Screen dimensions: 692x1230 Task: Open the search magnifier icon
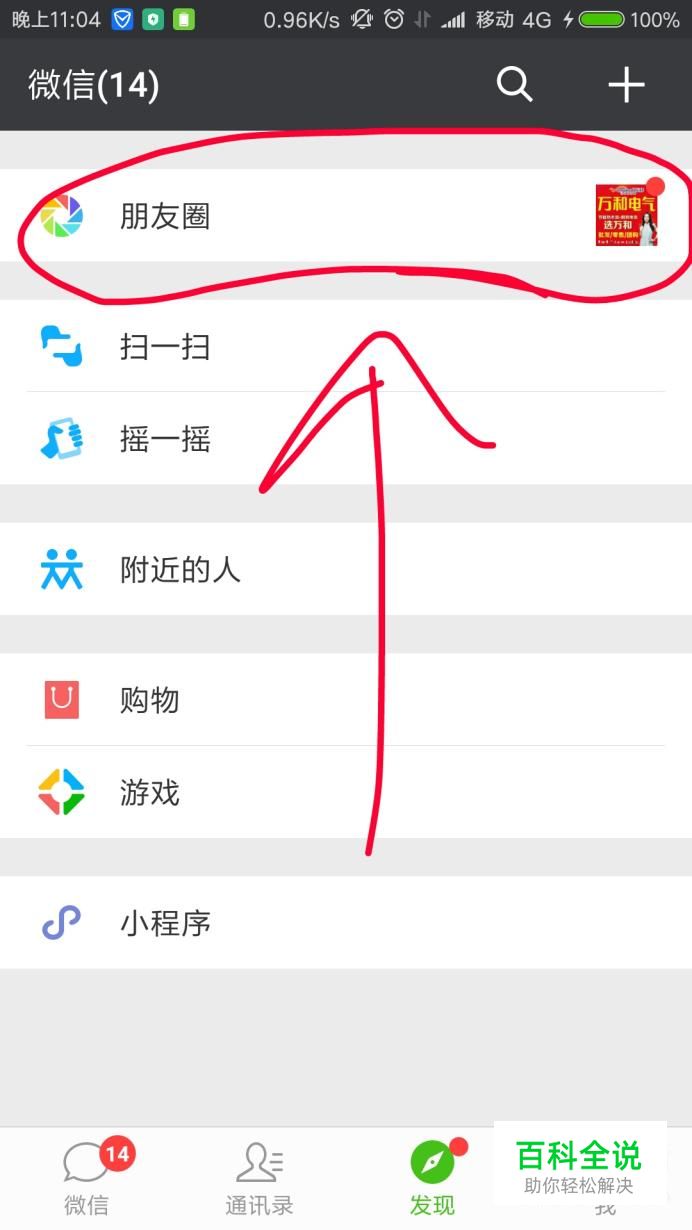514,85
